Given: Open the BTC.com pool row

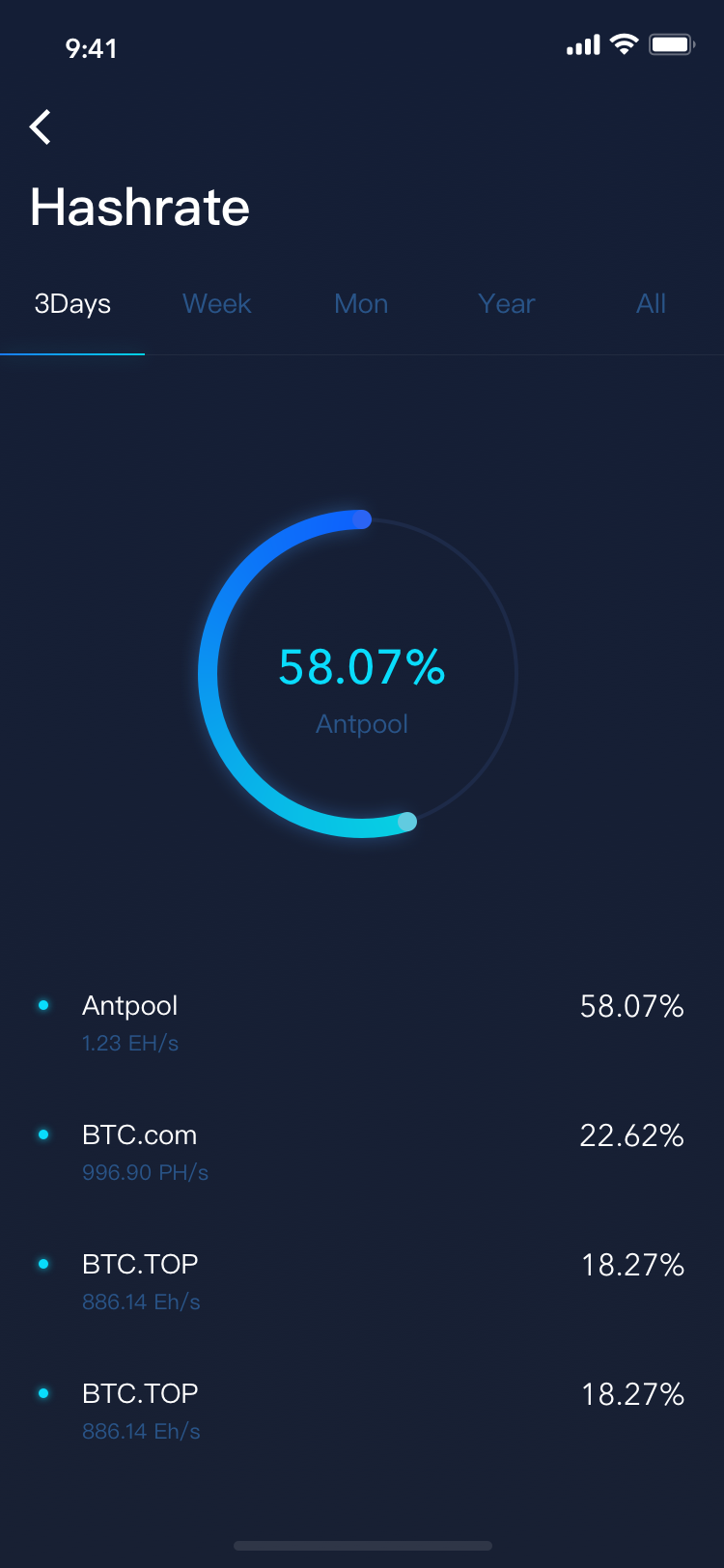Looking at the screenshot, I should (x=362, y=1152).
